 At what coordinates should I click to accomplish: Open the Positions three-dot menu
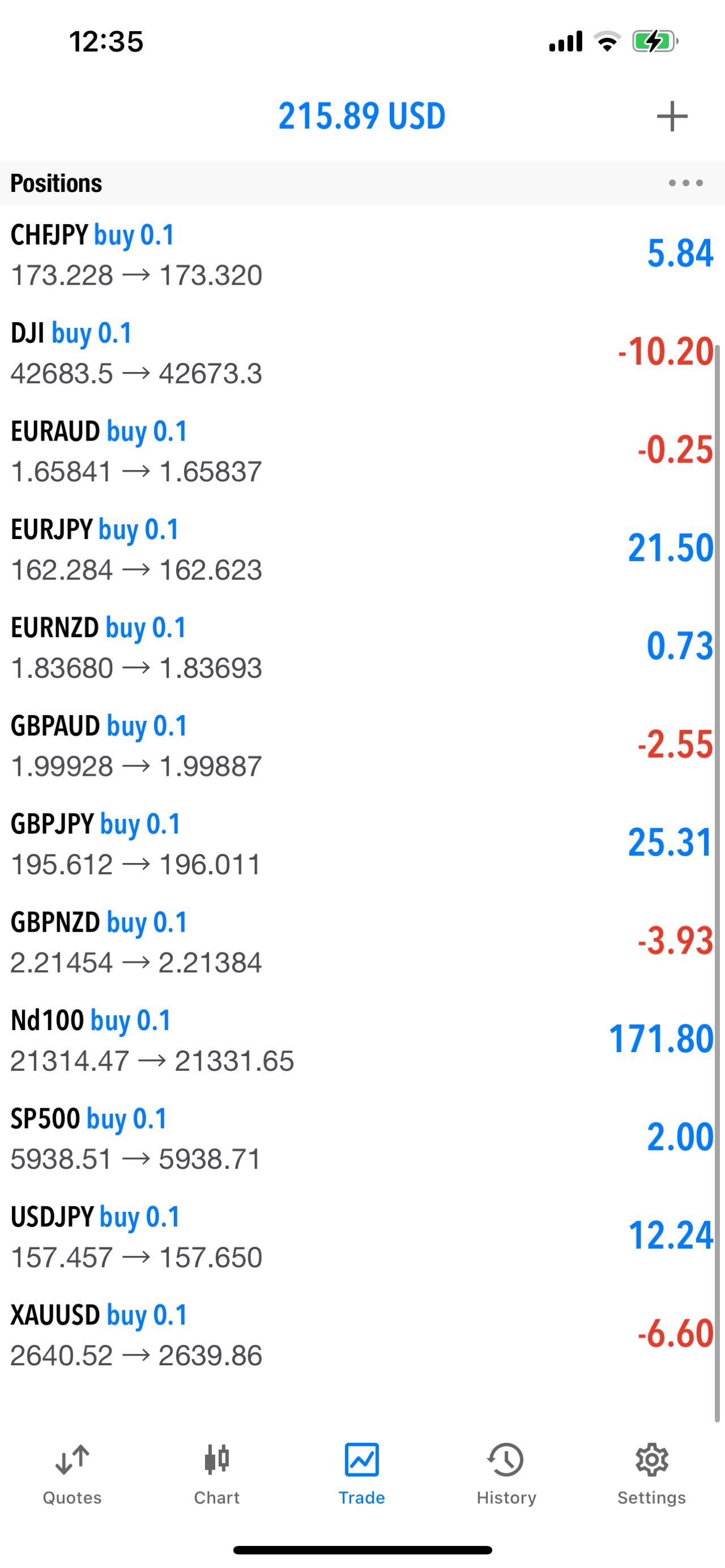(685, 183)
